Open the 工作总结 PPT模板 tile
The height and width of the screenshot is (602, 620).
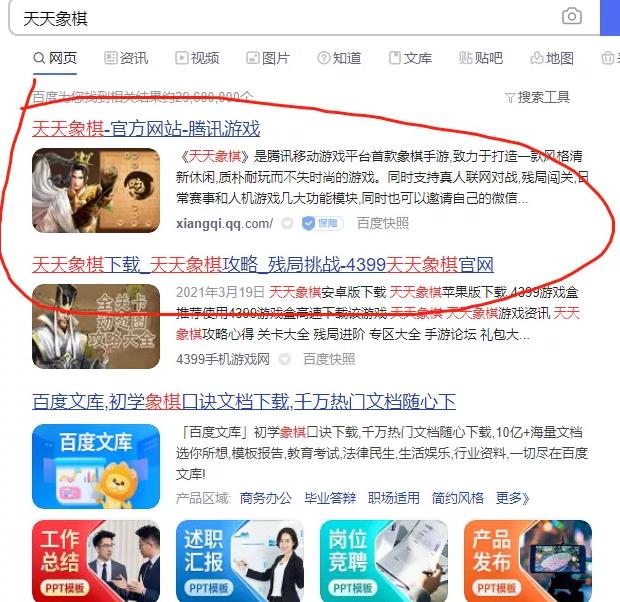point(96,560)
